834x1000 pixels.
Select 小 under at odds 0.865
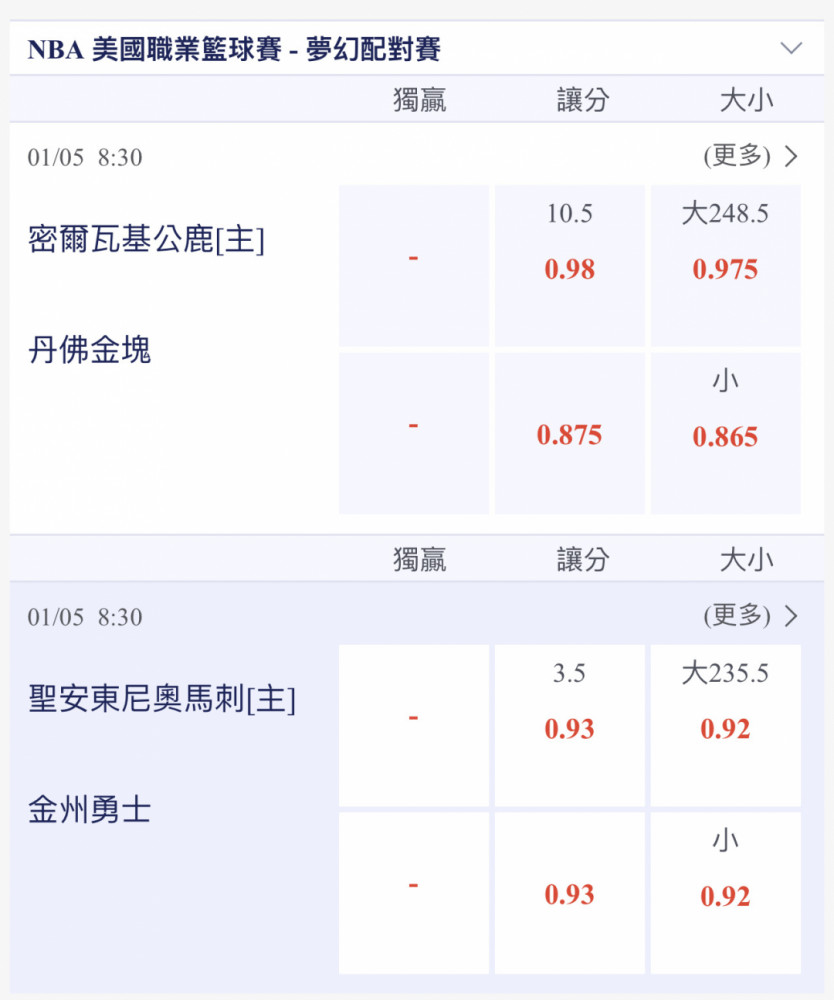point(726,434)
